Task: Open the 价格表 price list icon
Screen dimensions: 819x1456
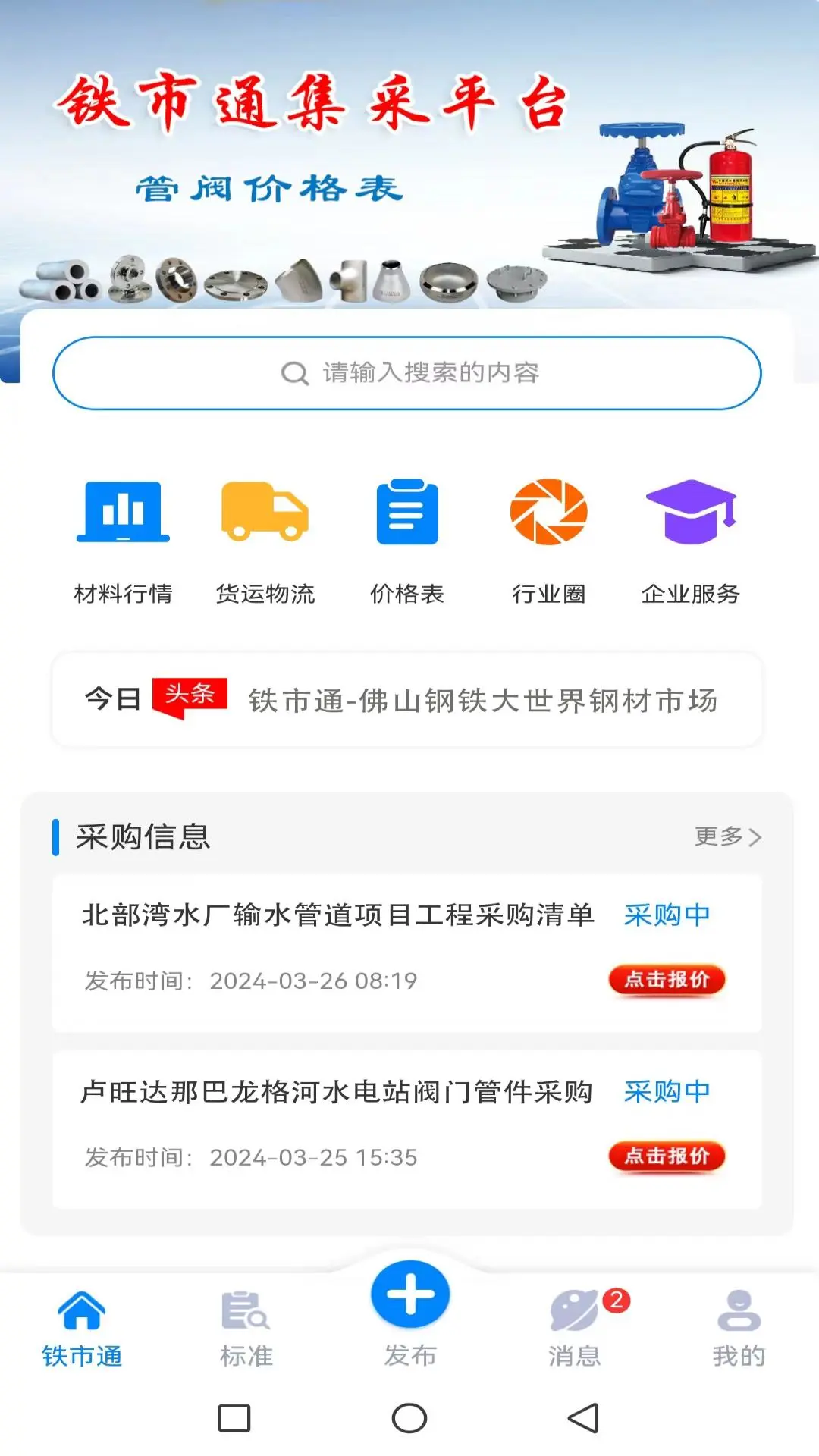Action: tap(409, 531)
